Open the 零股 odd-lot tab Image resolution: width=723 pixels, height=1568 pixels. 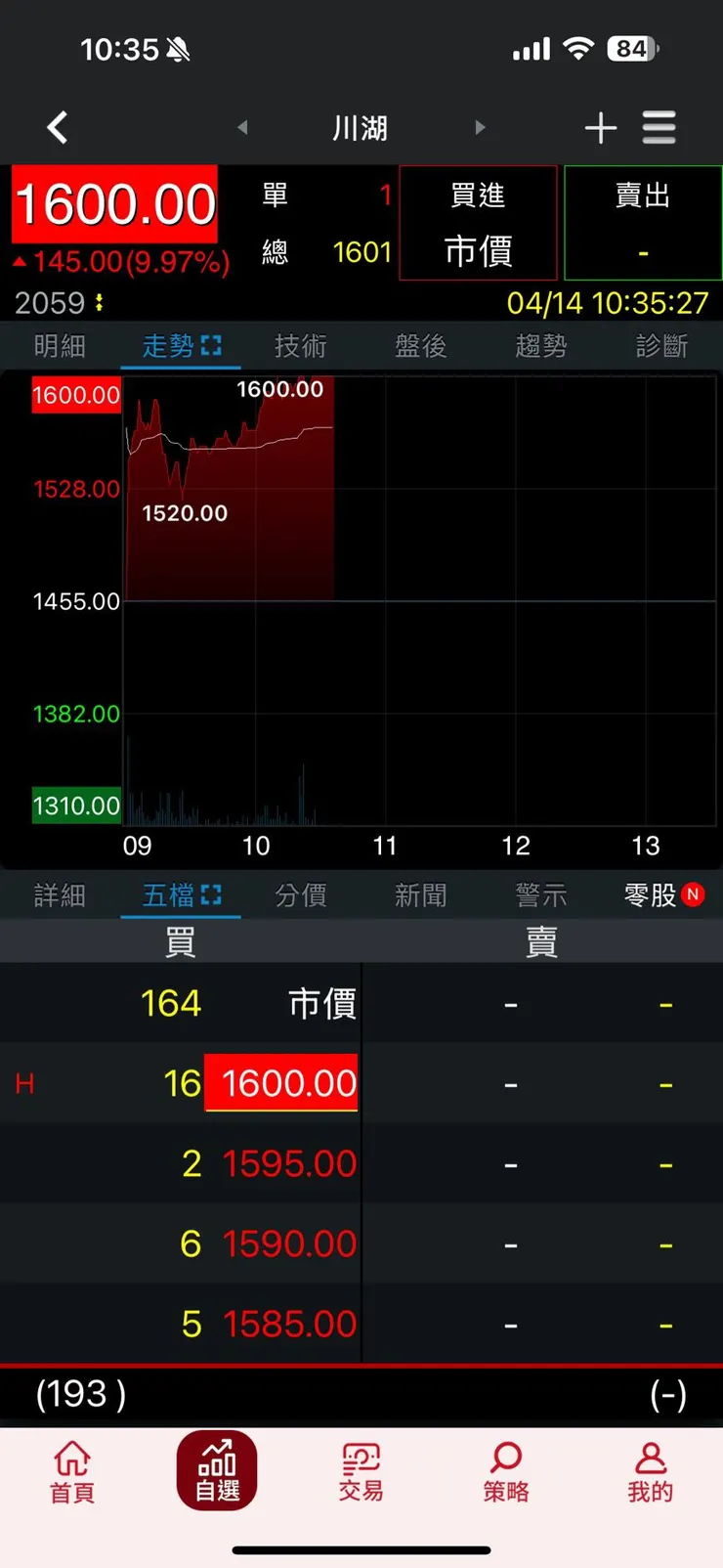[x=653, y=894]
